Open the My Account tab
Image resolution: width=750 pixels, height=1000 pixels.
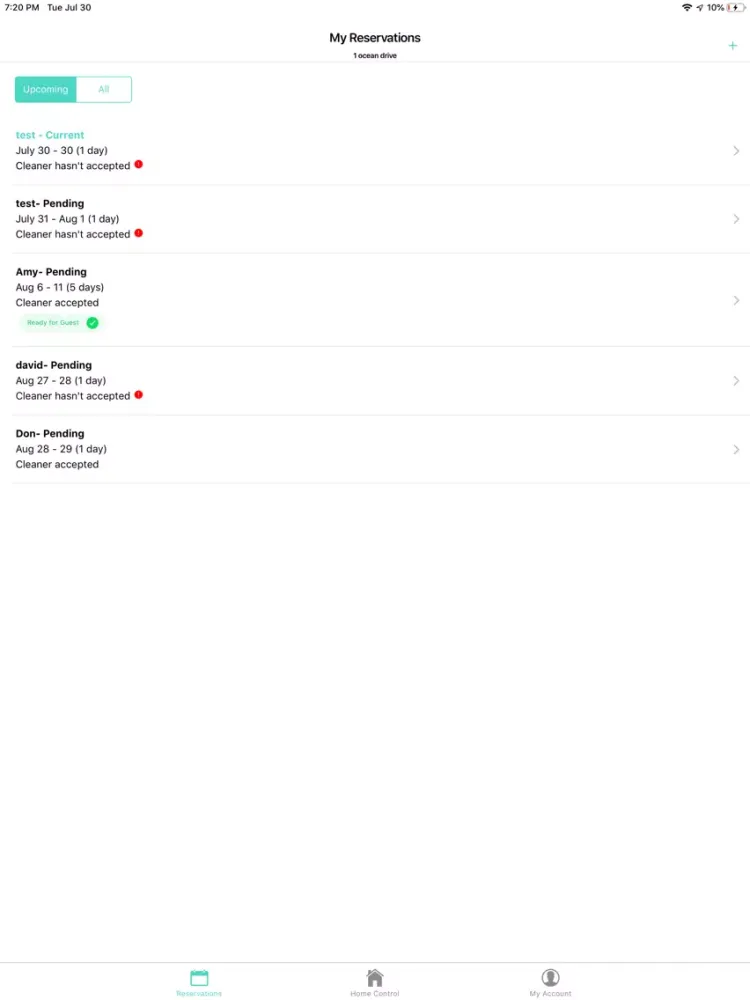[550, 982]
